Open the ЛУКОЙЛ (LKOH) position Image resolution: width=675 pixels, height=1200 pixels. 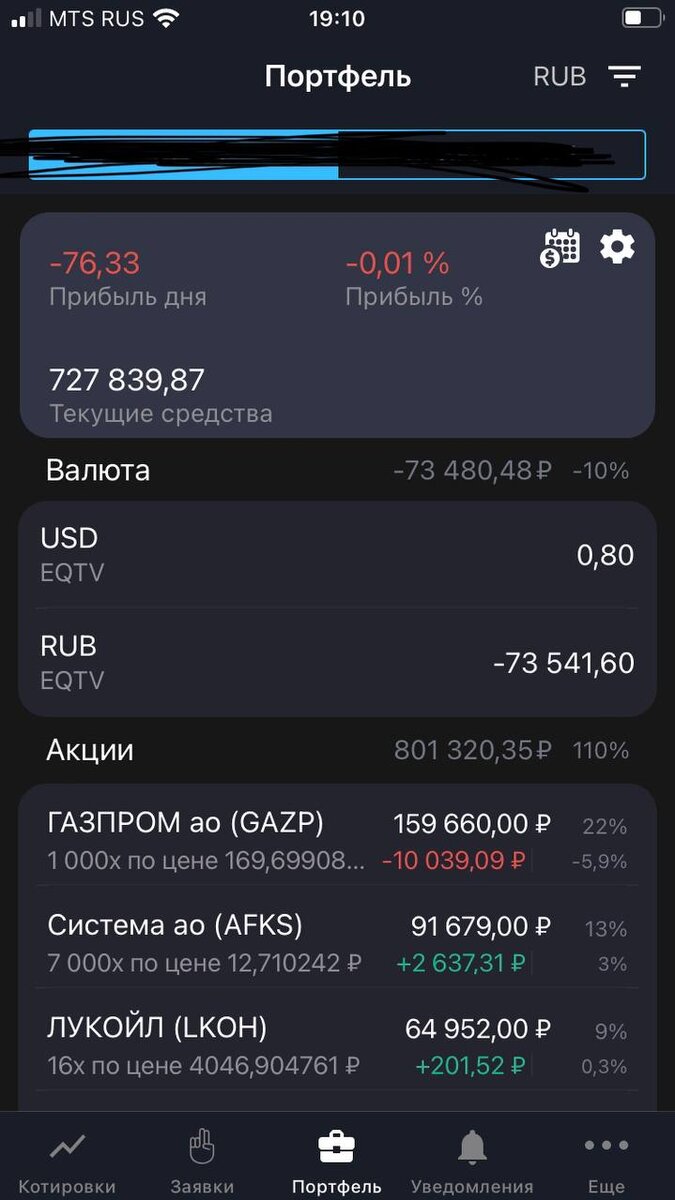tap(337, 1045)
